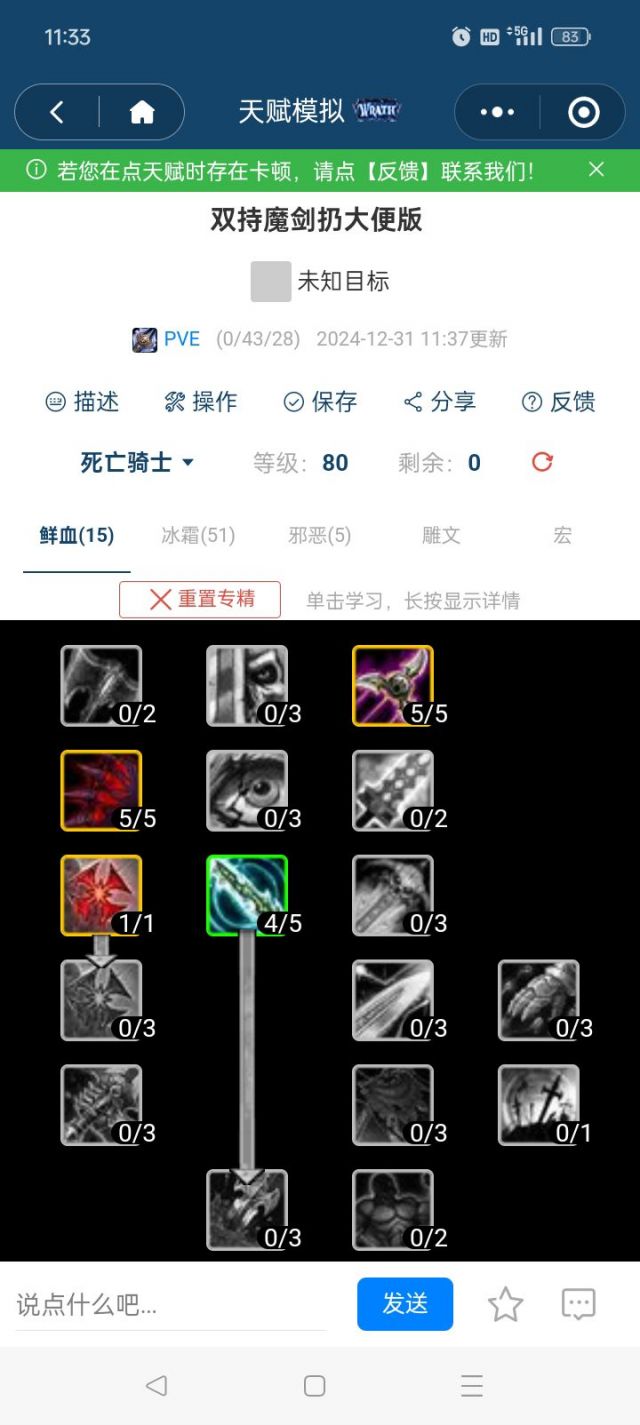Open the 反馈 feedback option
This screenshot has height=1425, width=640.
558,401
